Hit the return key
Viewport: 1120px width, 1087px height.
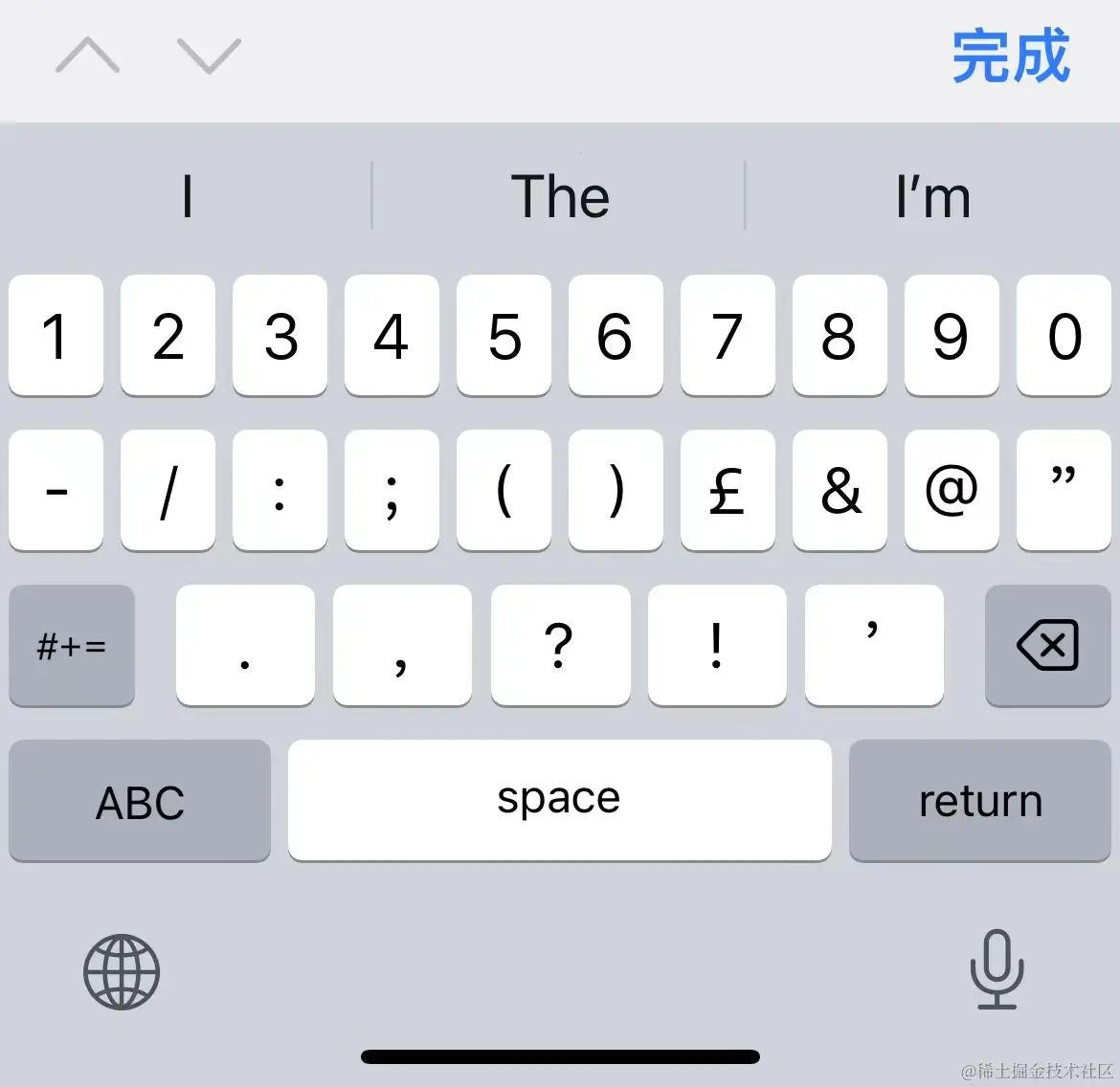(x=979, y=801)
